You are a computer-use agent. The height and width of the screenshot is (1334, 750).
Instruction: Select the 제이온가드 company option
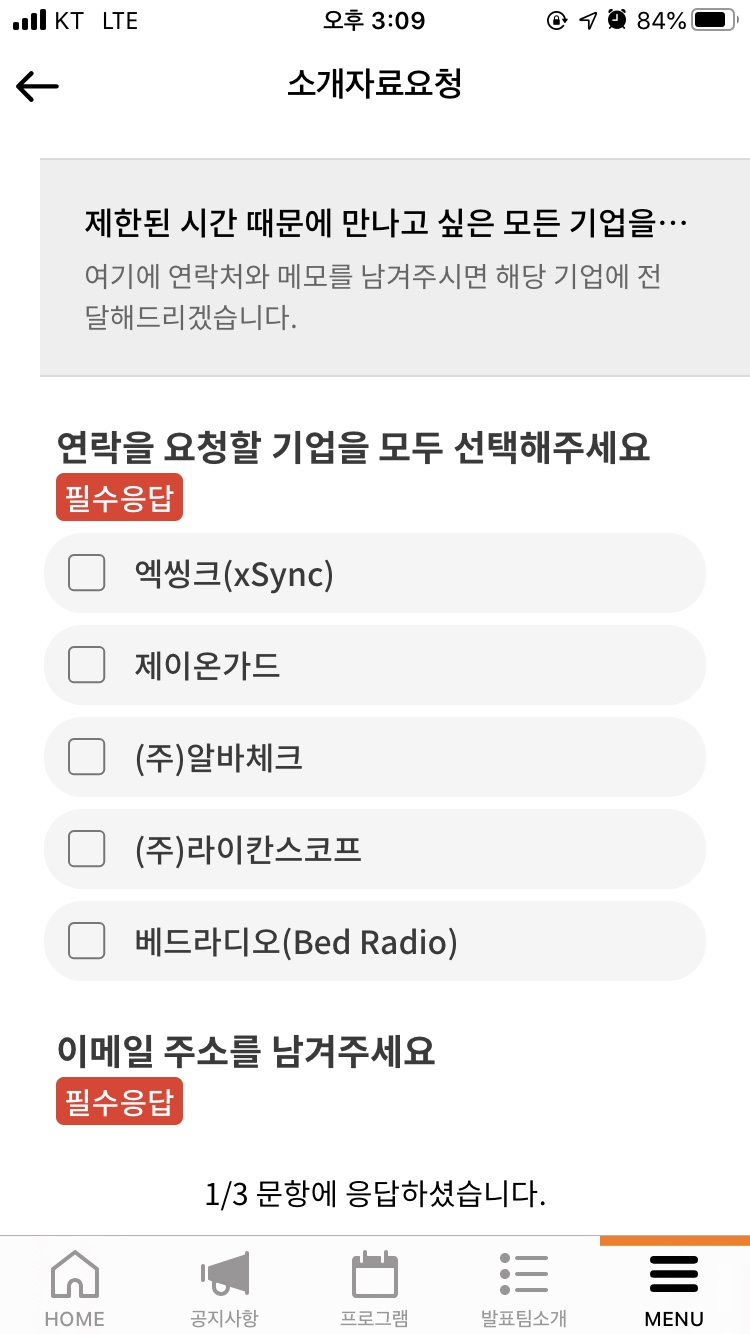pyautogui.click(x=375, y=665)
